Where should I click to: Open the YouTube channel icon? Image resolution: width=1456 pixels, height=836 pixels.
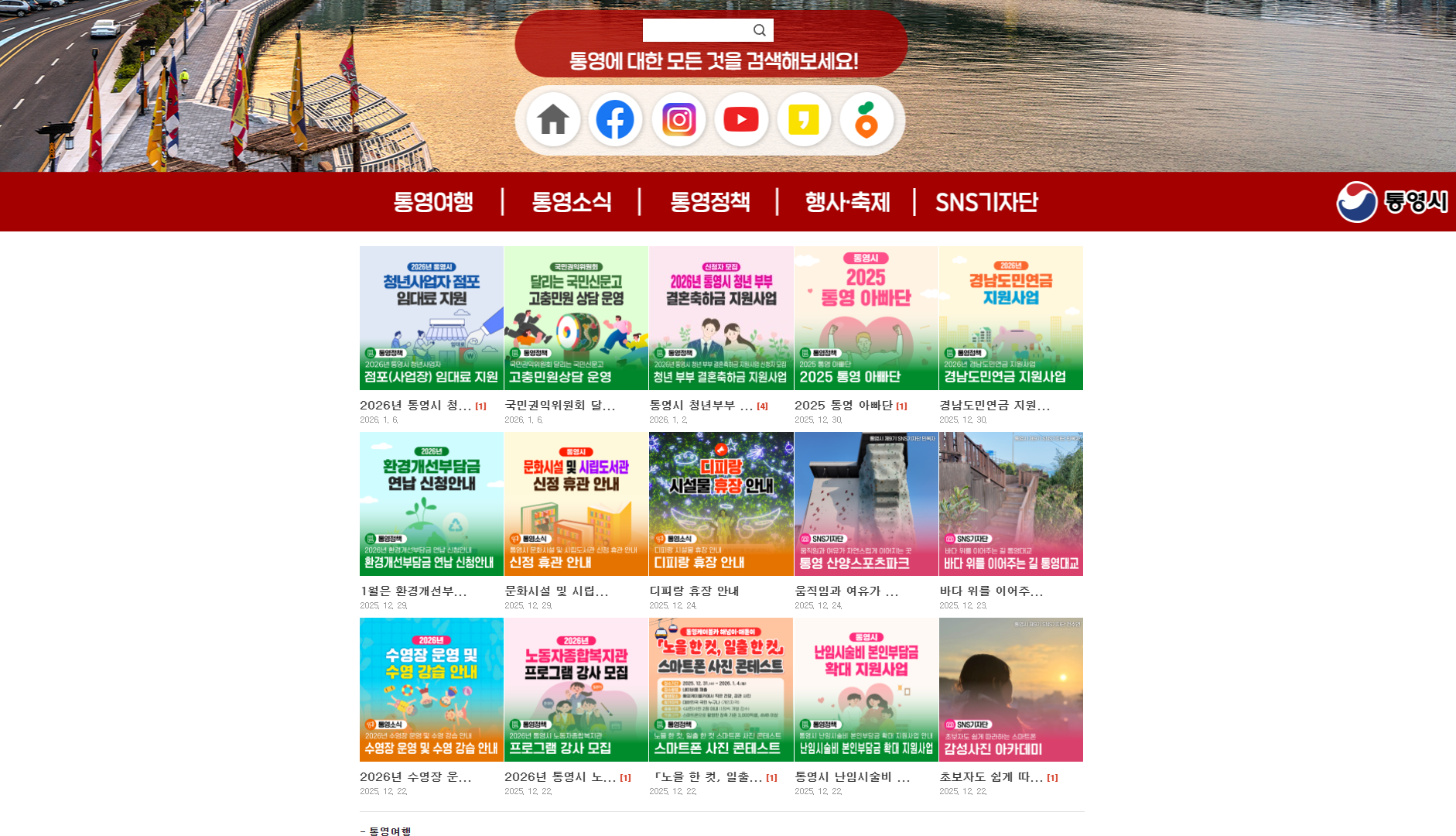741,120
